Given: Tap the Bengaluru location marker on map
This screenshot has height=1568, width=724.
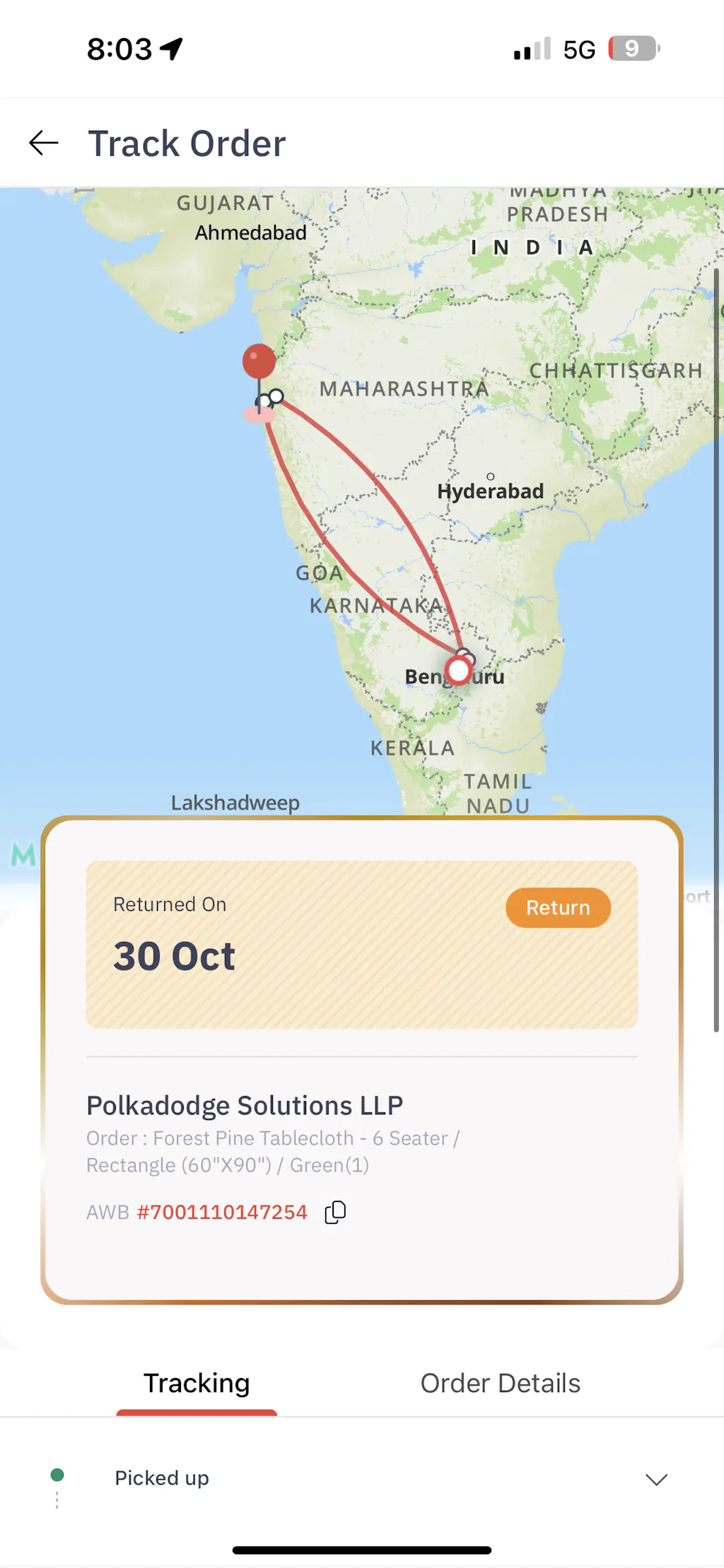Looking at the screenshot, I should [x=459, y=670].
